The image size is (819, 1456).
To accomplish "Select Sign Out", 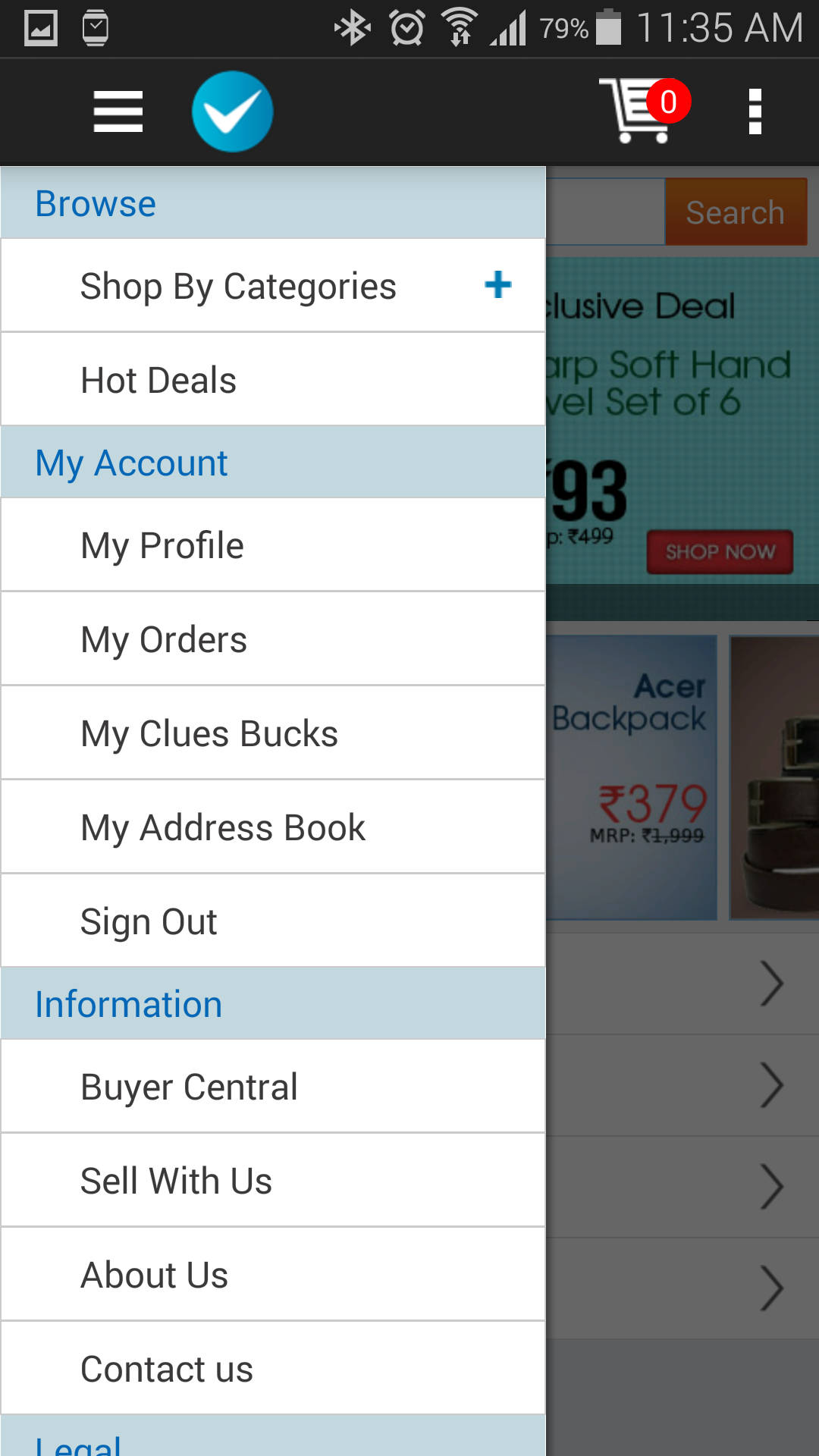I will [273, 921].
